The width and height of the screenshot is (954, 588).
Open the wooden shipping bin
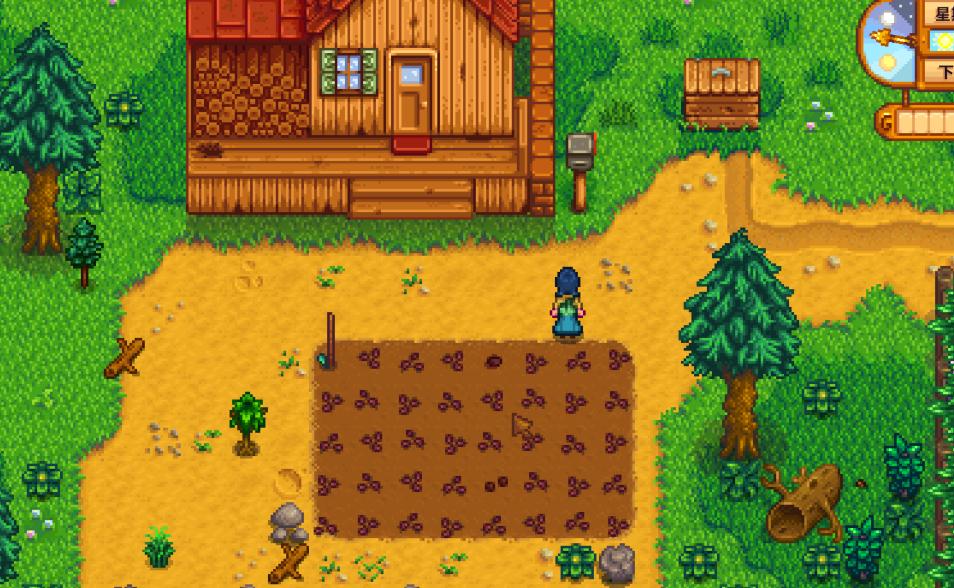pos(721,92)
